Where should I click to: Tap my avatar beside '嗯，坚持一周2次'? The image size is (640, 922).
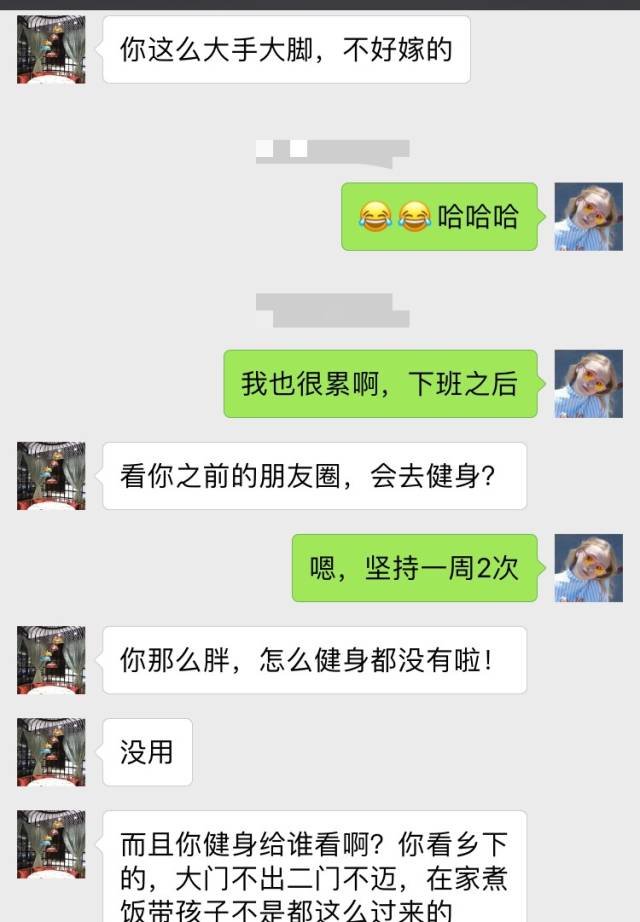click(x=588, y=568)
